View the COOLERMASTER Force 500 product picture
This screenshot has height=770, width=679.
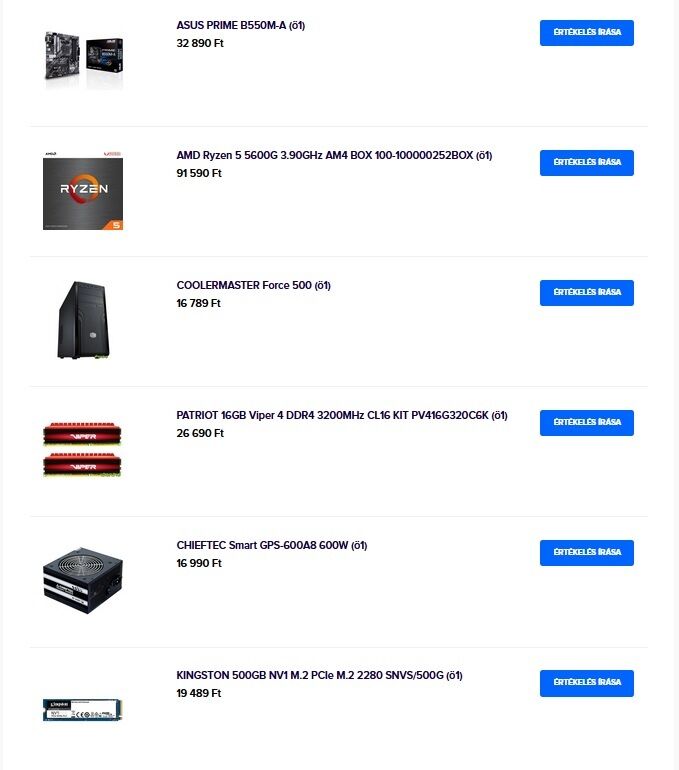tap(83, 320)
